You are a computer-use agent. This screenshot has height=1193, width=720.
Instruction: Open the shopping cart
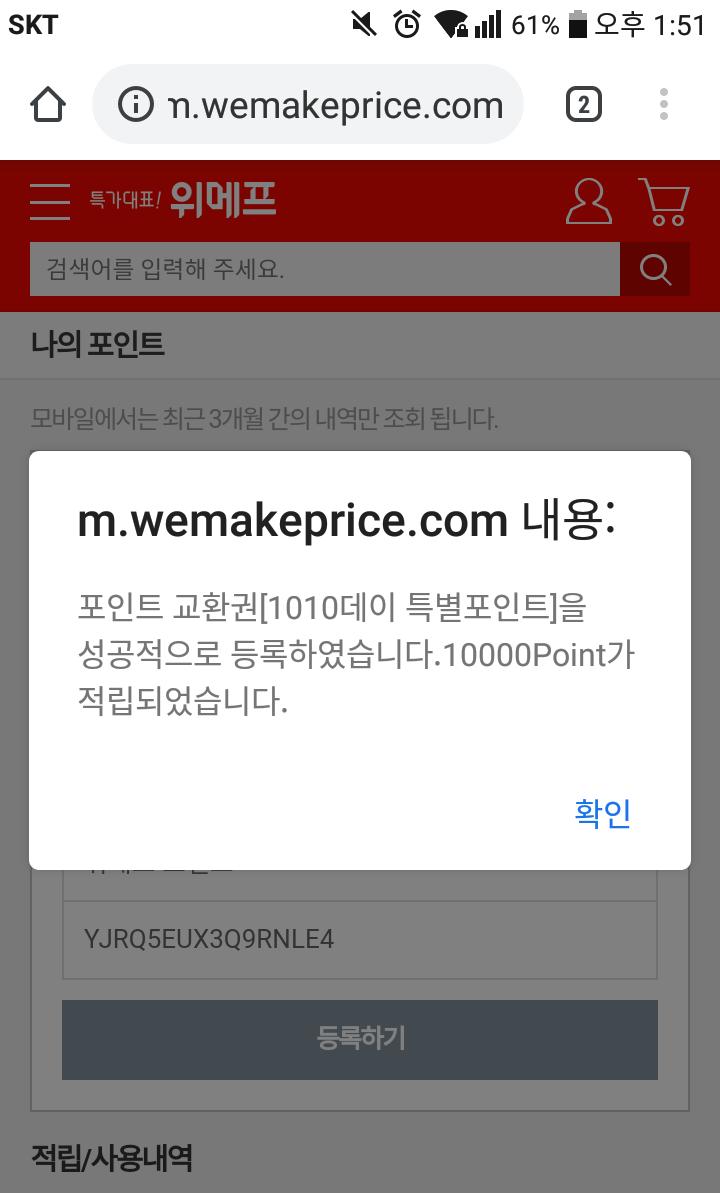click(664, 201)
